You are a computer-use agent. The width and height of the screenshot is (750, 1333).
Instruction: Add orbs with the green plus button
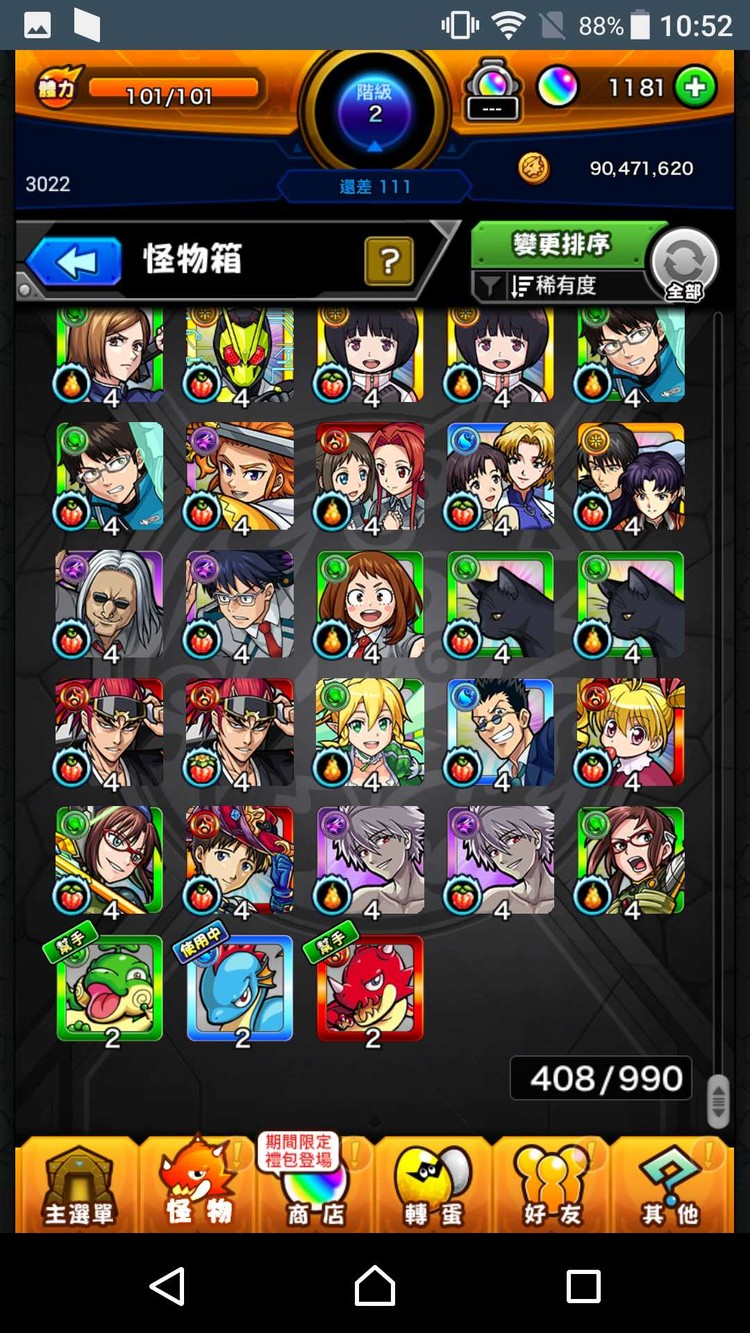point(695,88)
